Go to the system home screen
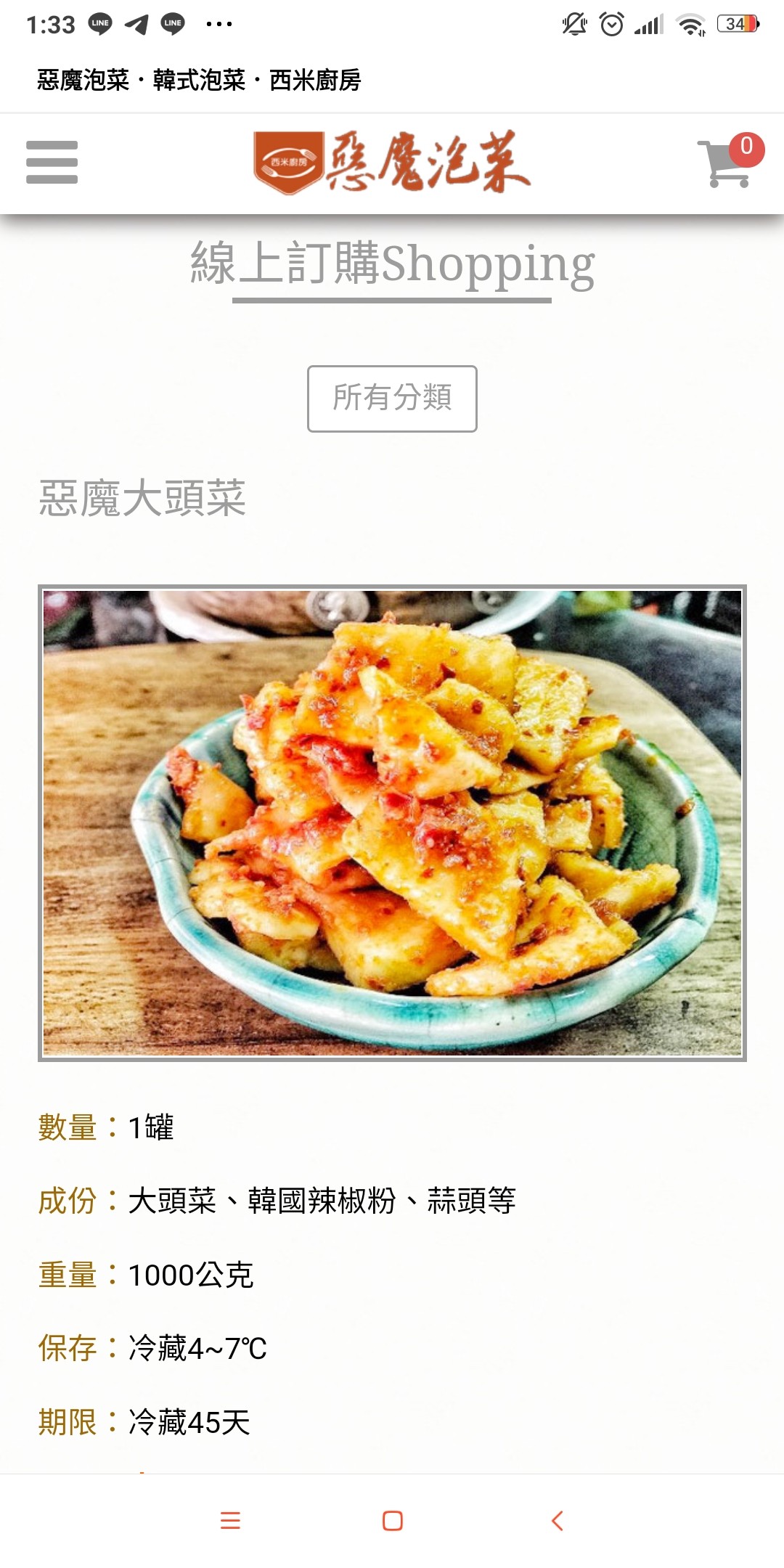This screenshot has width=784, height=1568. click(392, 1520)
